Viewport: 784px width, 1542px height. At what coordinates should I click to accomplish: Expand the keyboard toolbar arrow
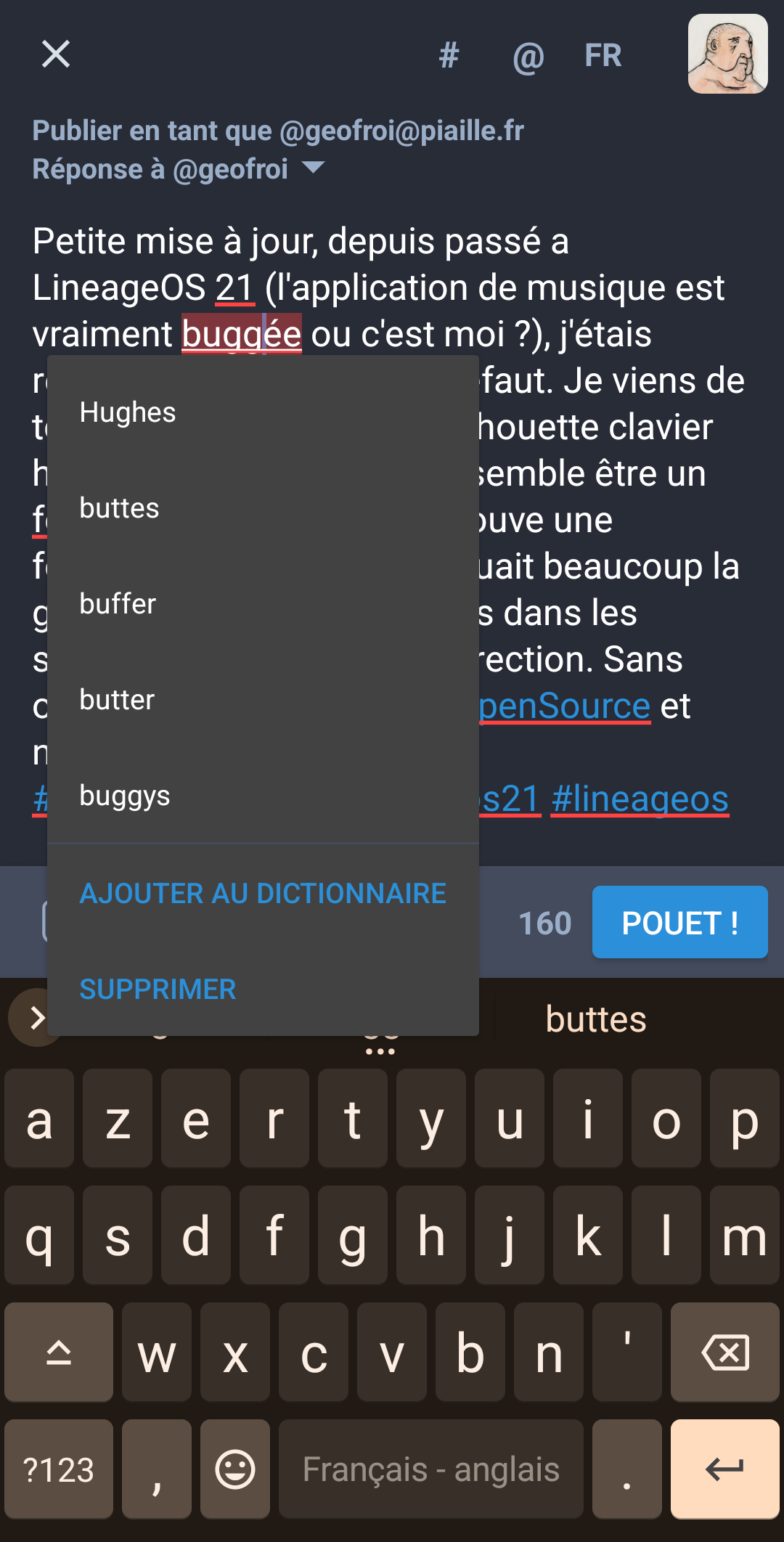36,1018
